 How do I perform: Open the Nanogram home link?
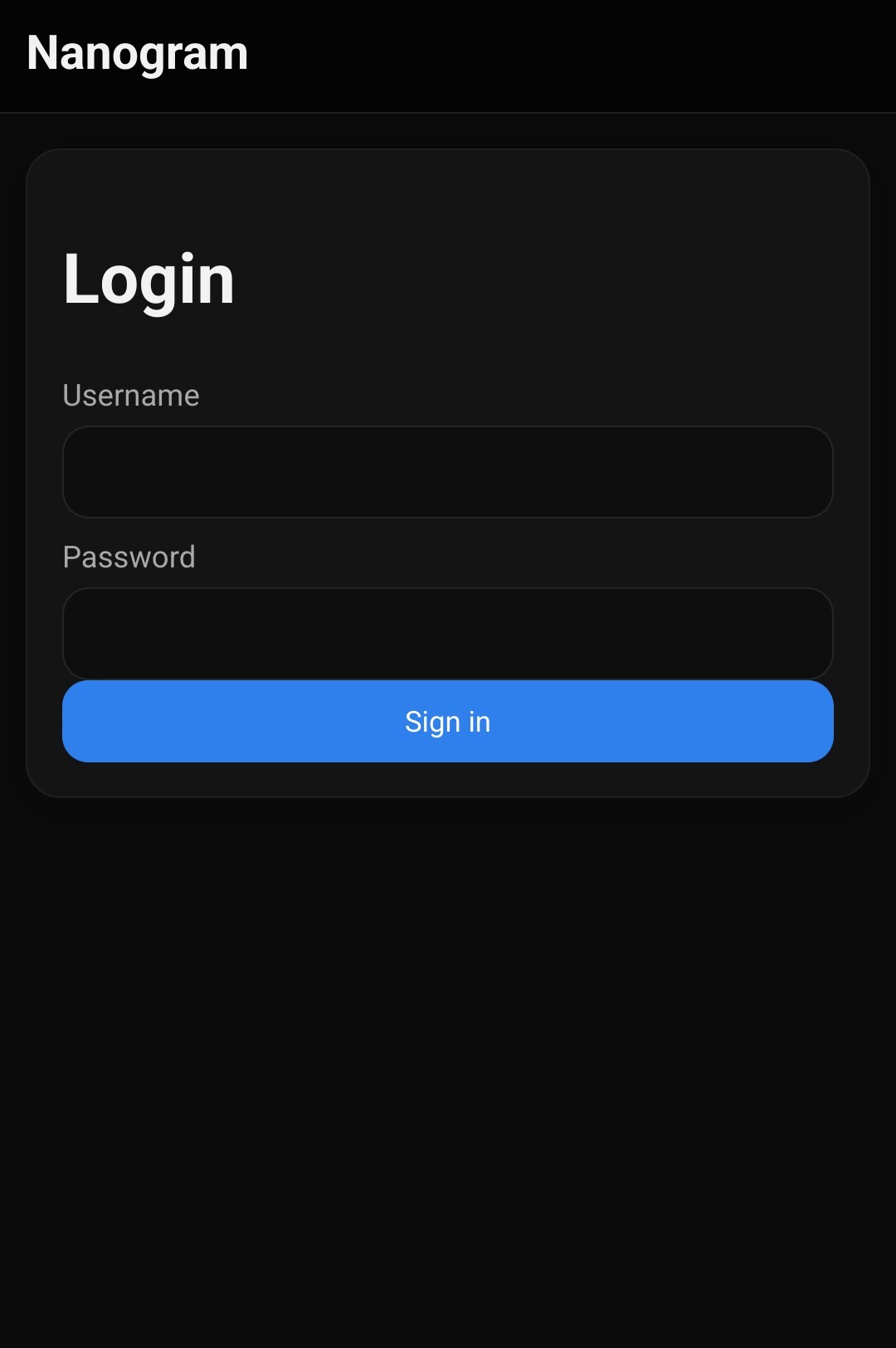pyautogui.click(x=138, y=53)
